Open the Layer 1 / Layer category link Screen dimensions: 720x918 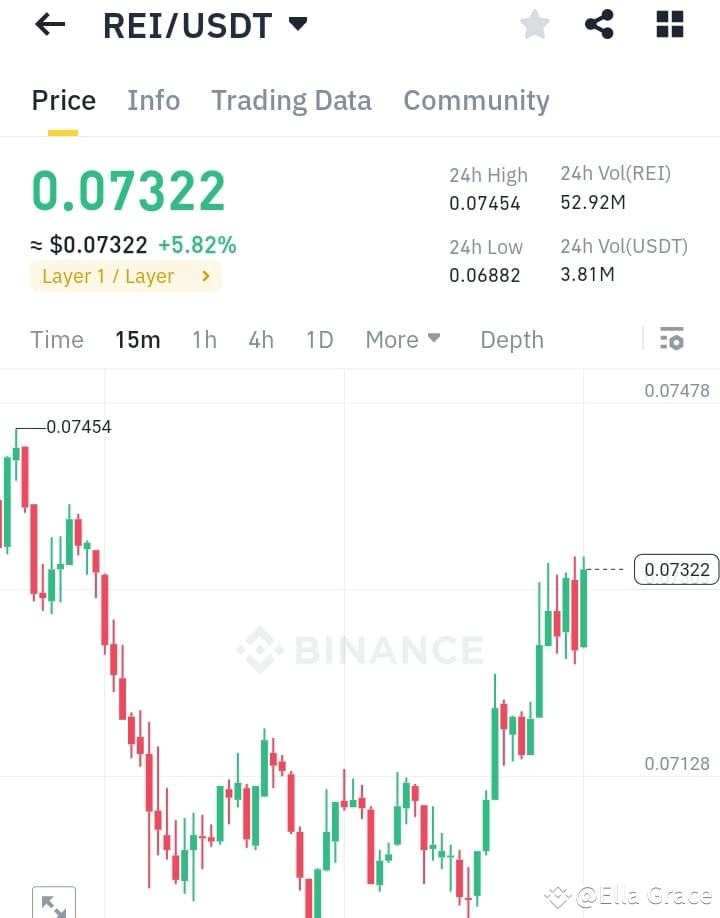pyautogui.click(x=125, y=276)
